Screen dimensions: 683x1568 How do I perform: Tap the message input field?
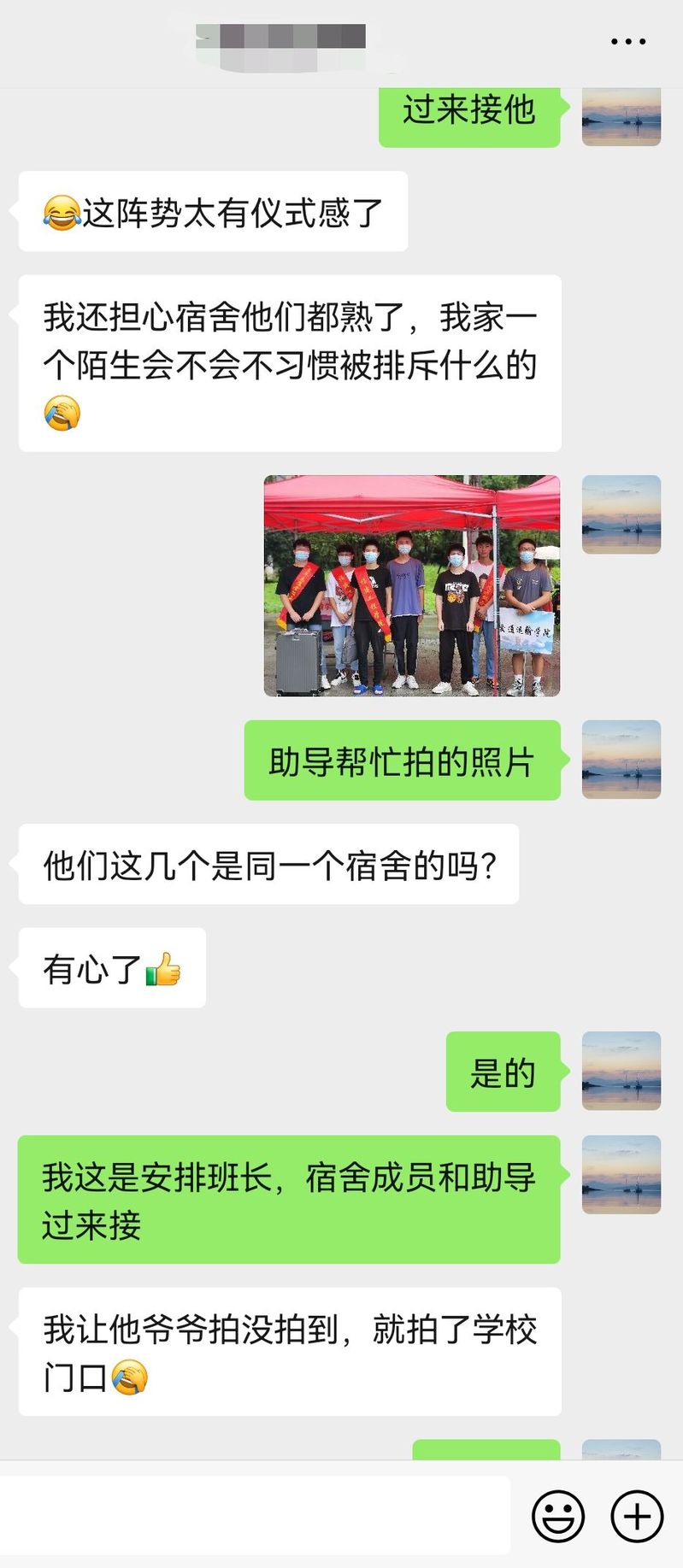(x=255, y=1515)
